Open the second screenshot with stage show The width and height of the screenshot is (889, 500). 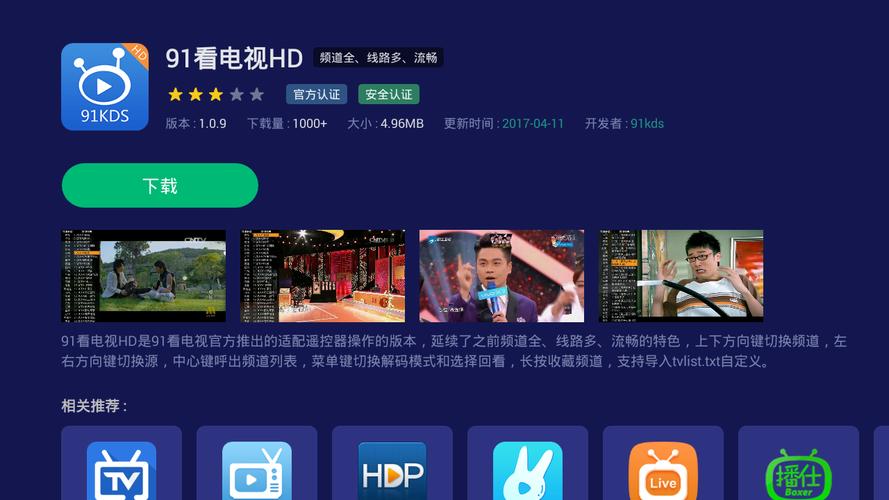point(323,276)
